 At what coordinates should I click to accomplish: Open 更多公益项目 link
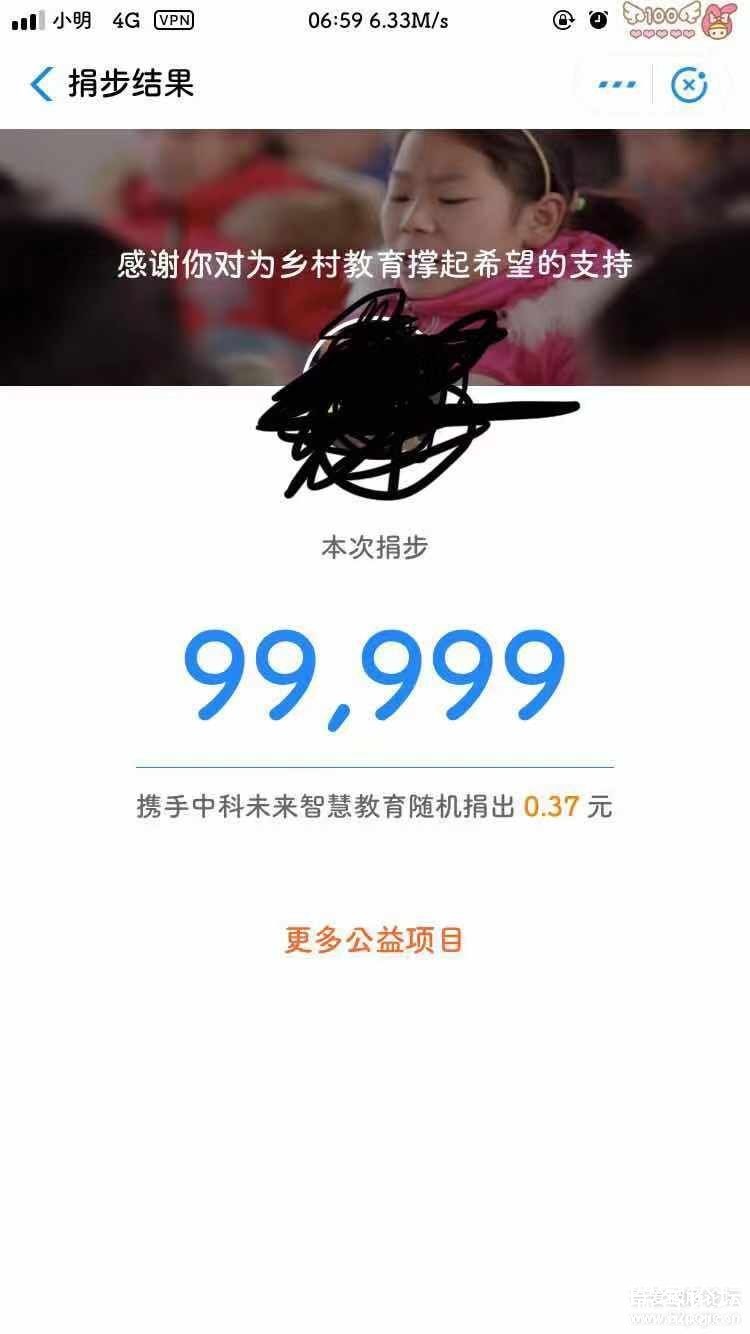[x=374, y=940]
